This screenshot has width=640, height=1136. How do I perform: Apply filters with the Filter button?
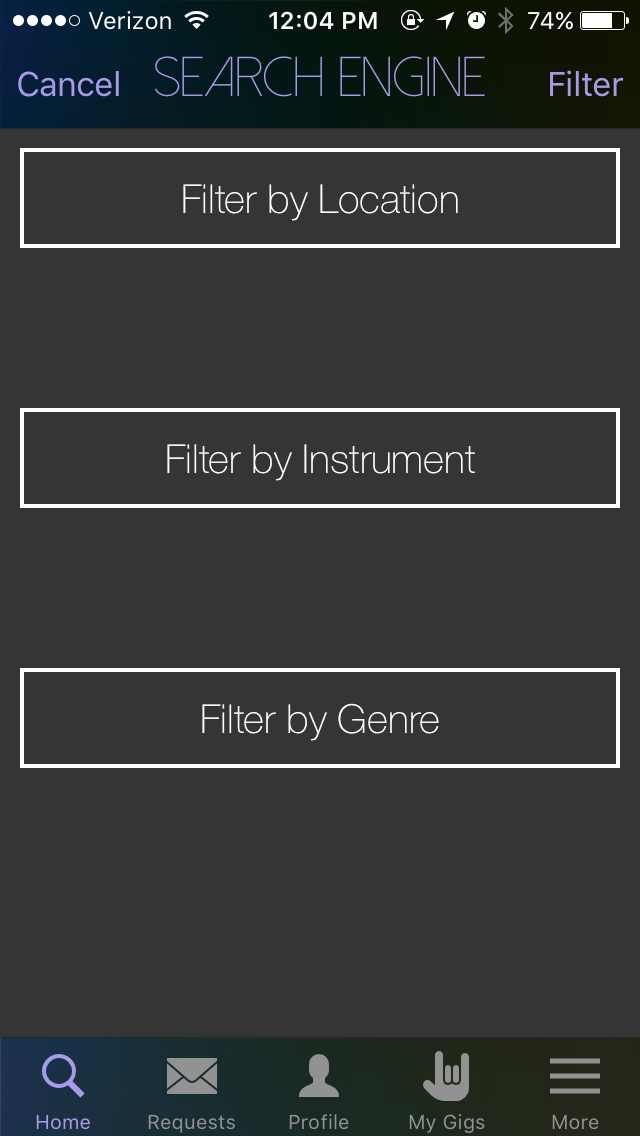[585, 84]
